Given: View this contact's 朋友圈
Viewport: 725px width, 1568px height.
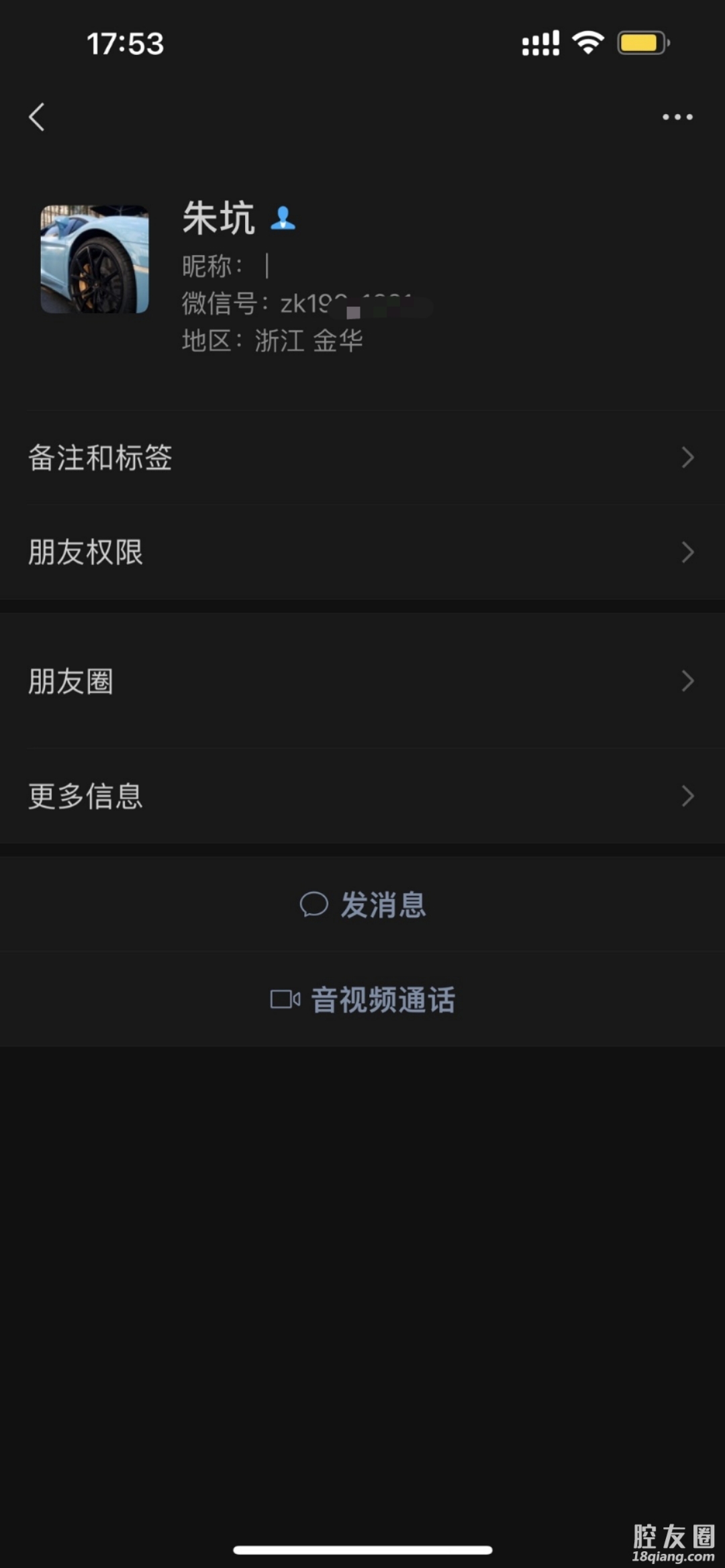Looking at the screenshot, I should coord(362,681).
